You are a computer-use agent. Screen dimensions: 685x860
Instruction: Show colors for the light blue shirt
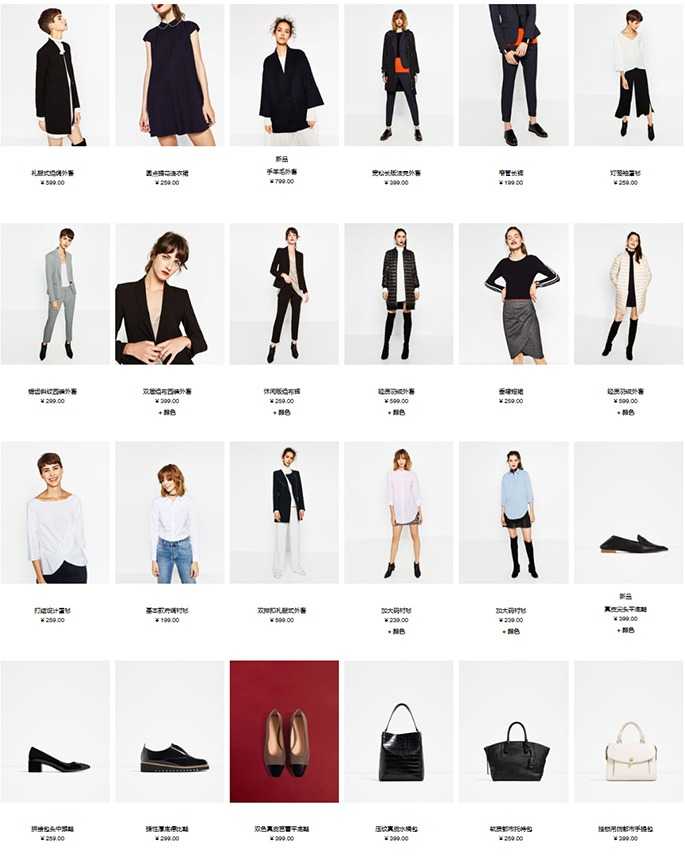click(x=510, y=631)
